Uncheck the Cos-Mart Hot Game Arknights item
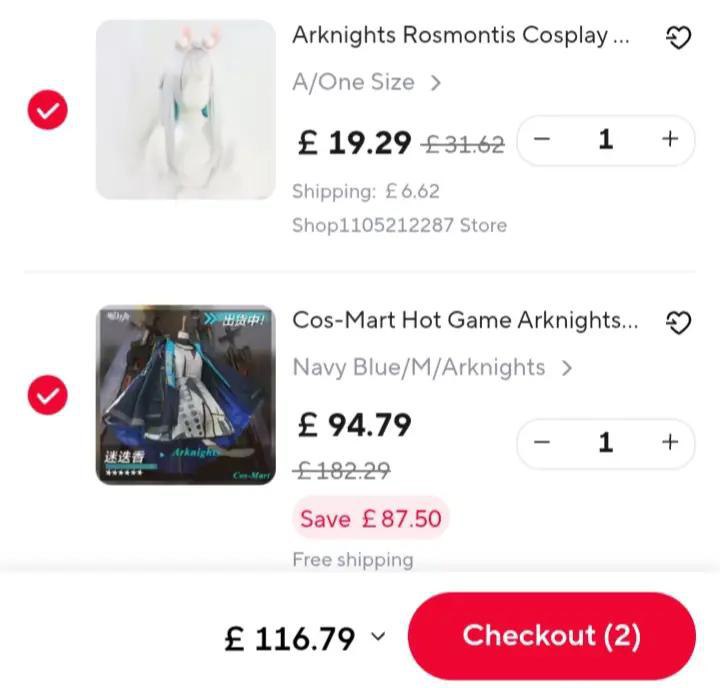The width and height of the screenshot is (720, 688). [47, 395]
